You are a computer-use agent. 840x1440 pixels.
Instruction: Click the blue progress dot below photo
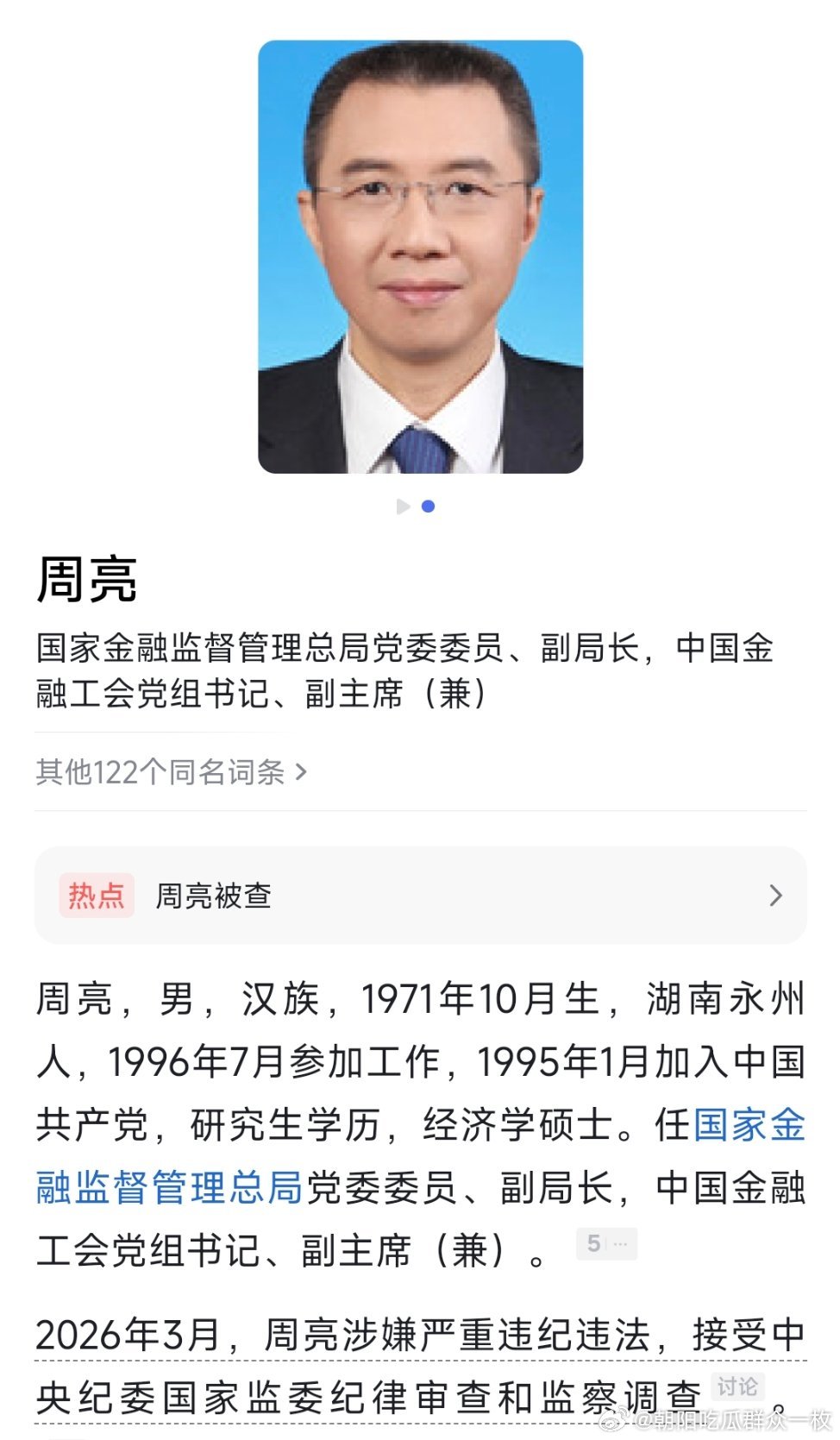pyautogui.click(x=428, y=507)
